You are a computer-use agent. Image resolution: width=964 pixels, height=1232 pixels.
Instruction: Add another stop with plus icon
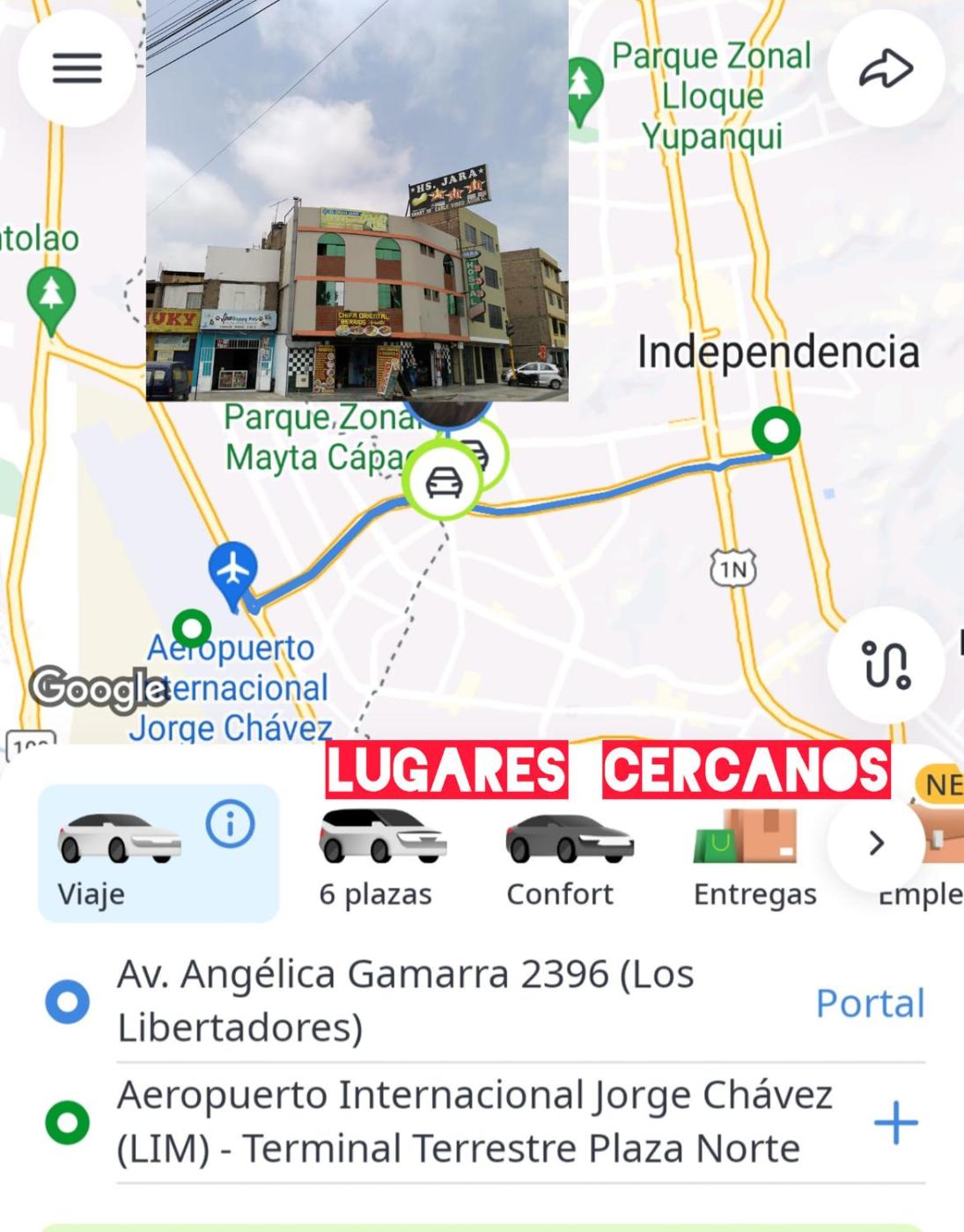coord(896,1123)
